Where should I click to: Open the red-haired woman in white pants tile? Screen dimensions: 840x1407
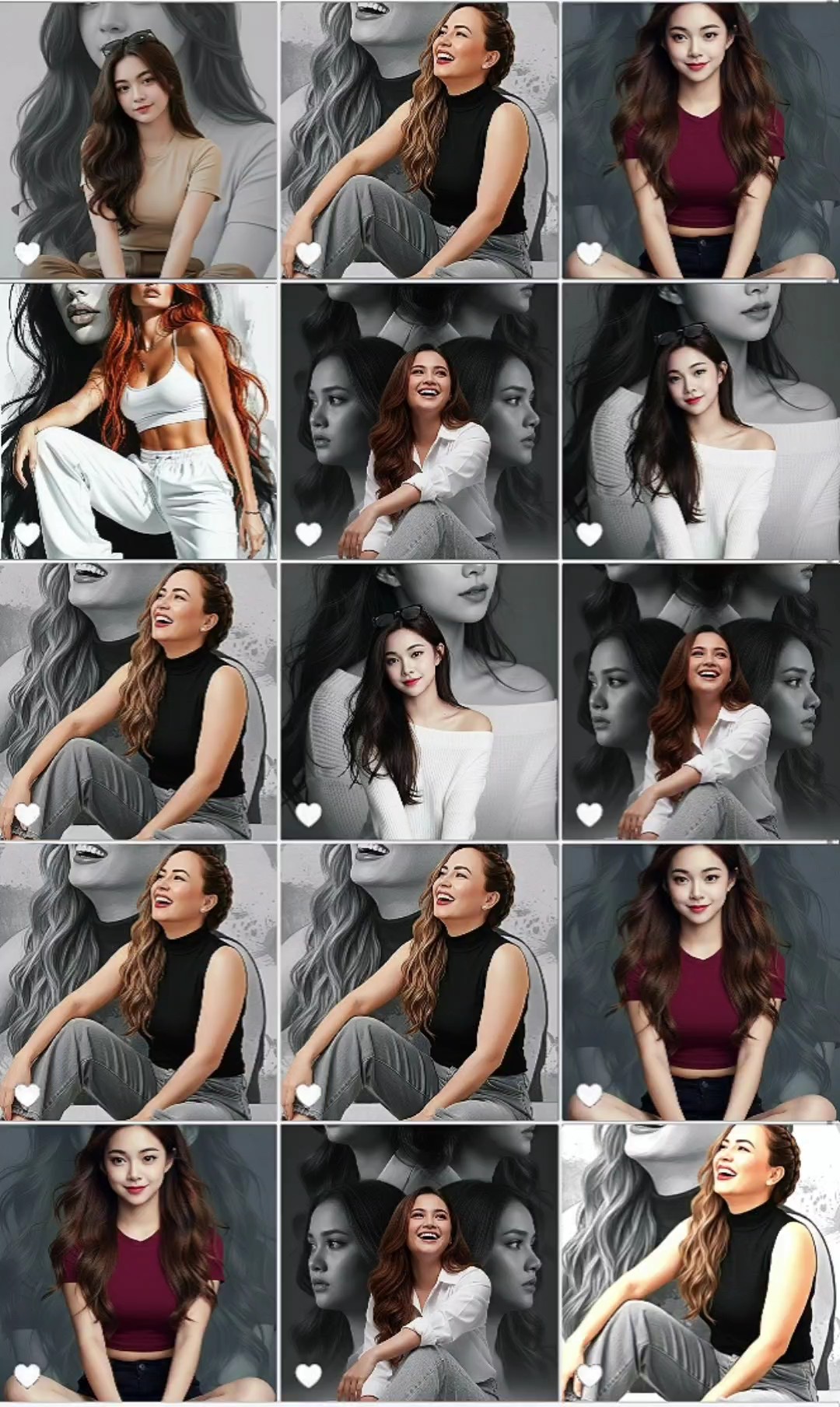[x=138, y=420]
